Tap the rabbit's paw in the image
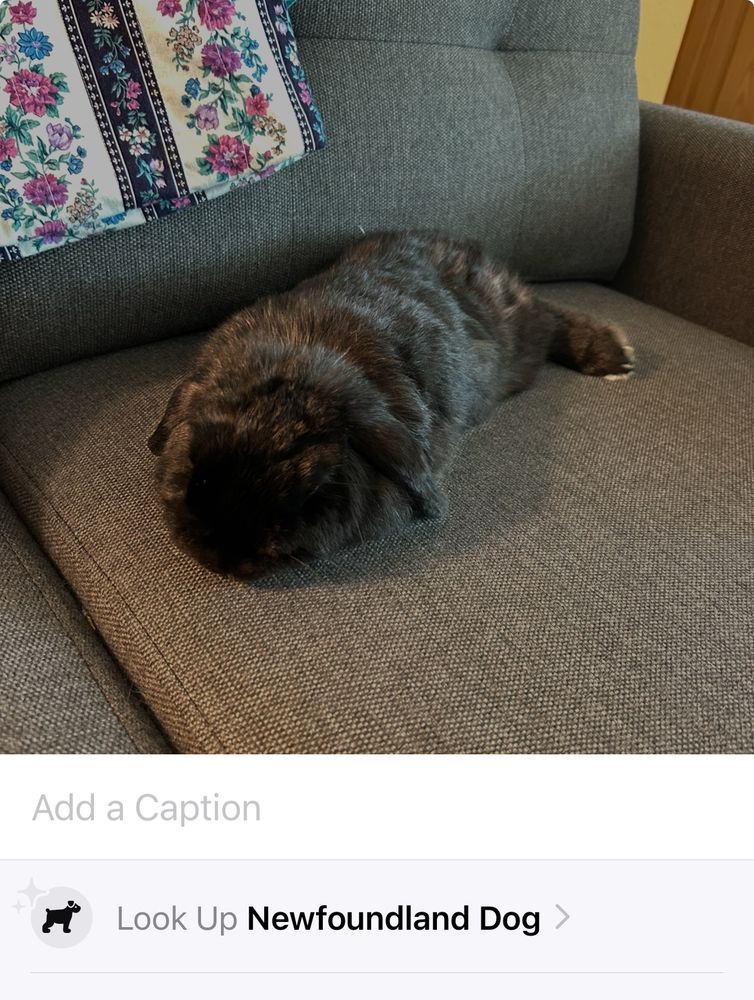754x1000 pixels. pos(600,350)
